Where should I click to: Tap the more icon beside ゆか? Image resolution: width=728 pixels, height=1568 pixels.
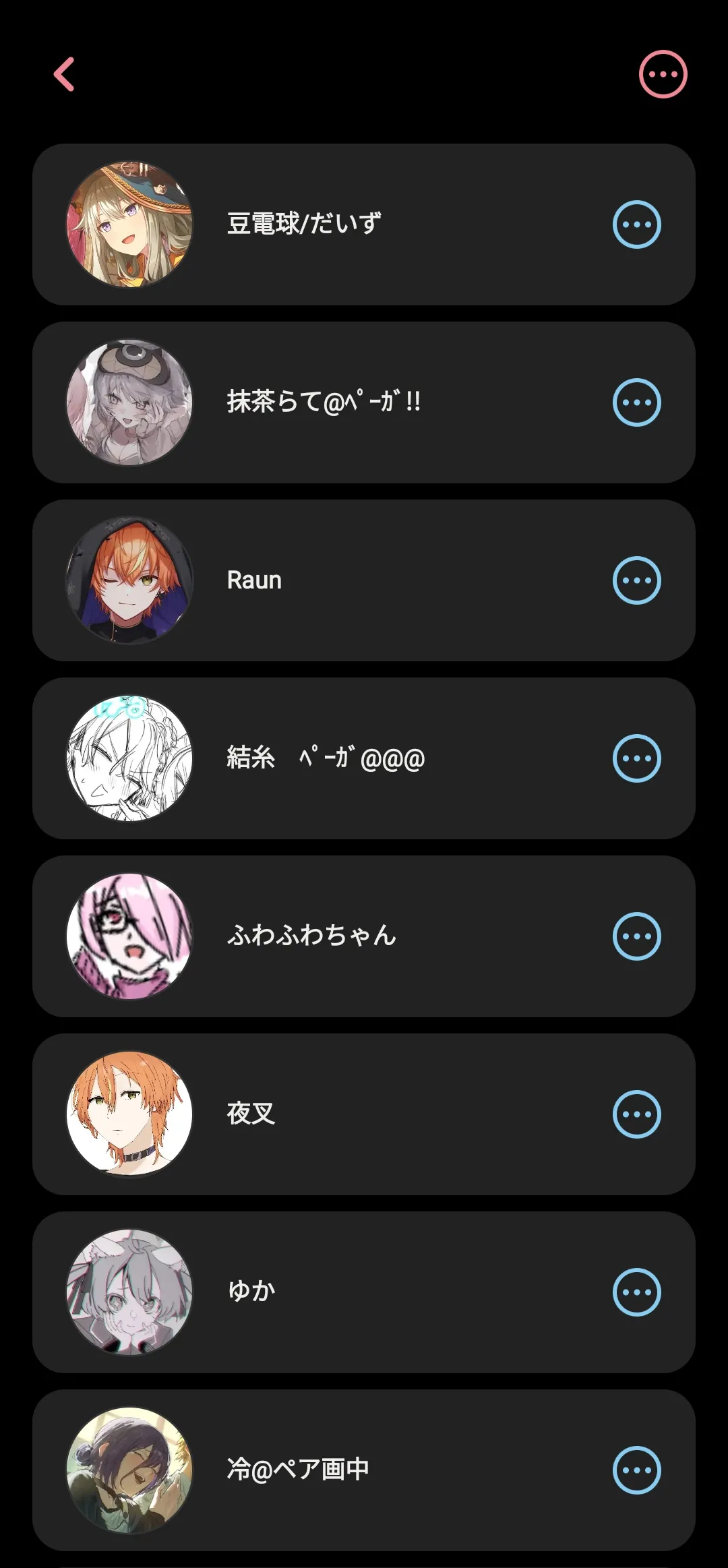pos(636,1292)
